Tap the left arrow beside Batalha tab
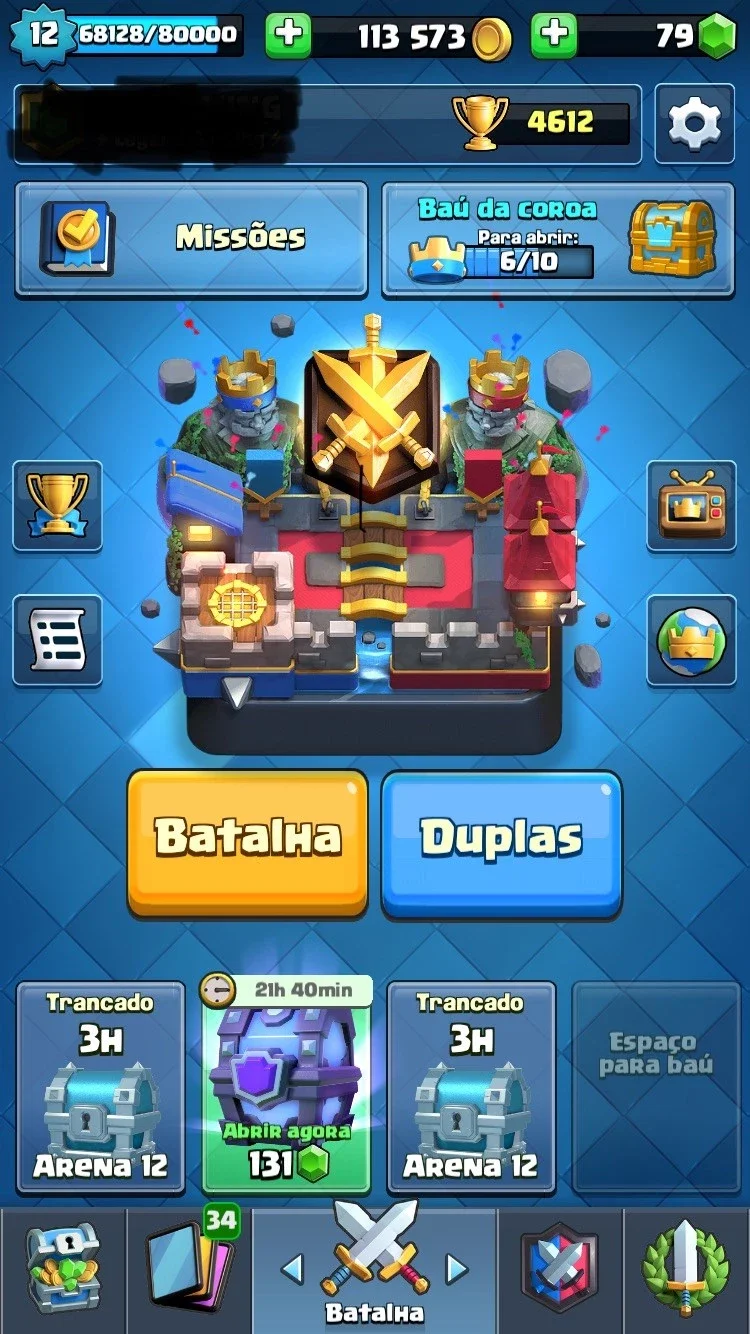 click(x=292, y=1269)
